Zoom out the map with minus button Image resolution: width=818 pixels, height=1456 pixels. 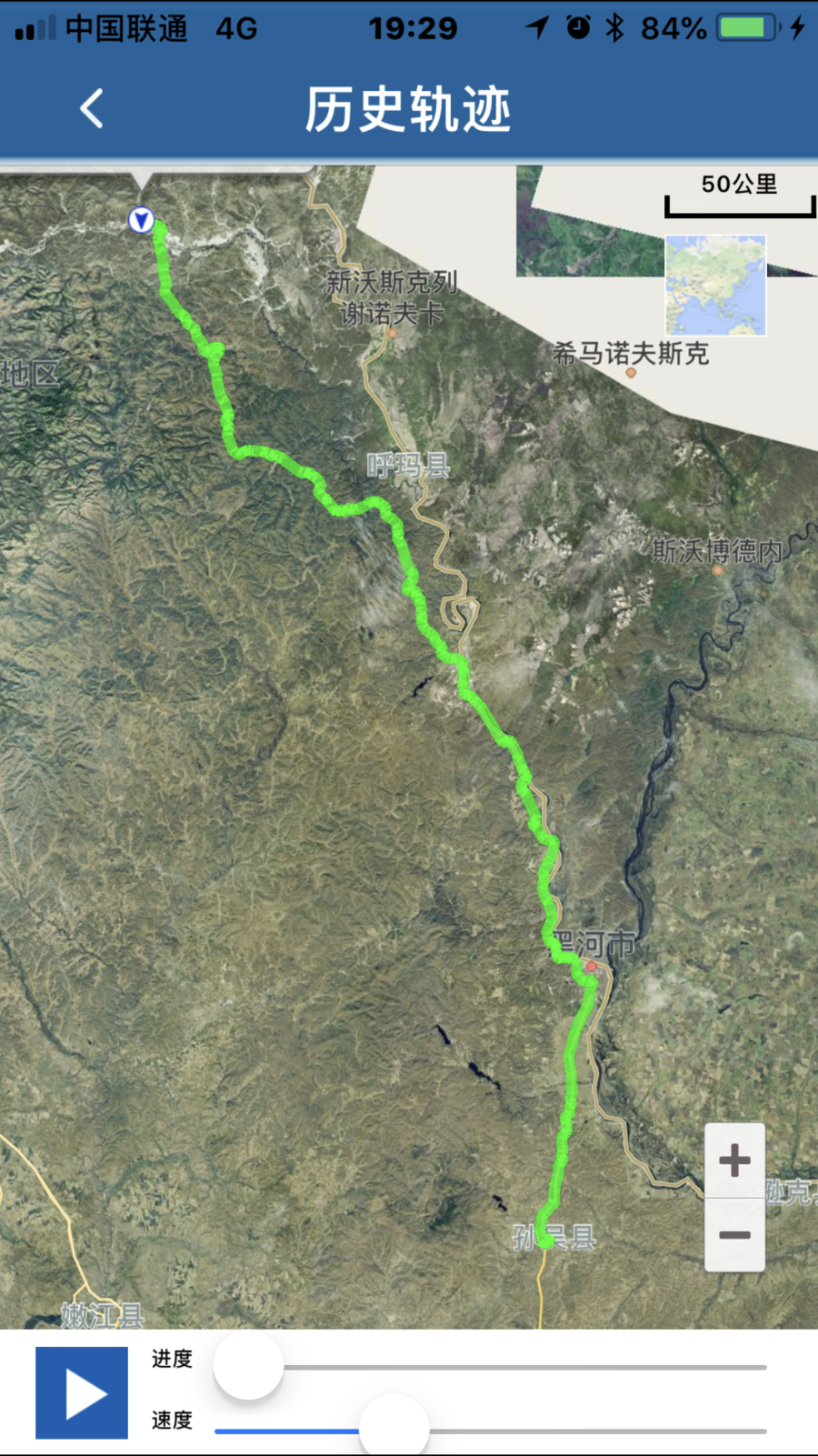coord(734,1235)
